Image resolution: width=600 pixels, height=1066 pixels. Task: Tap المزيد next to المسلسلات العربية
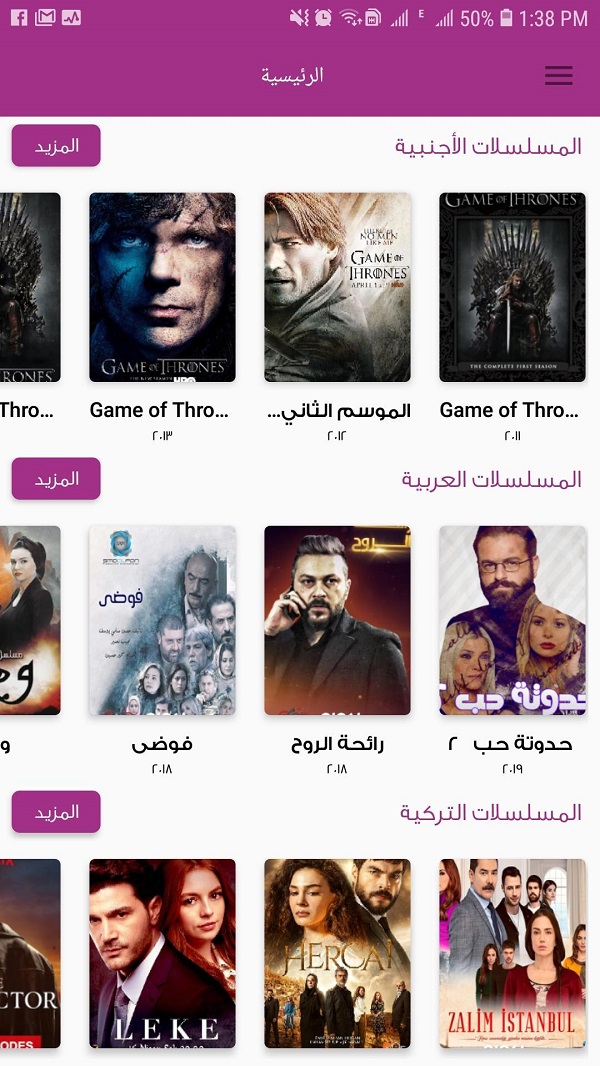point(56,479)
